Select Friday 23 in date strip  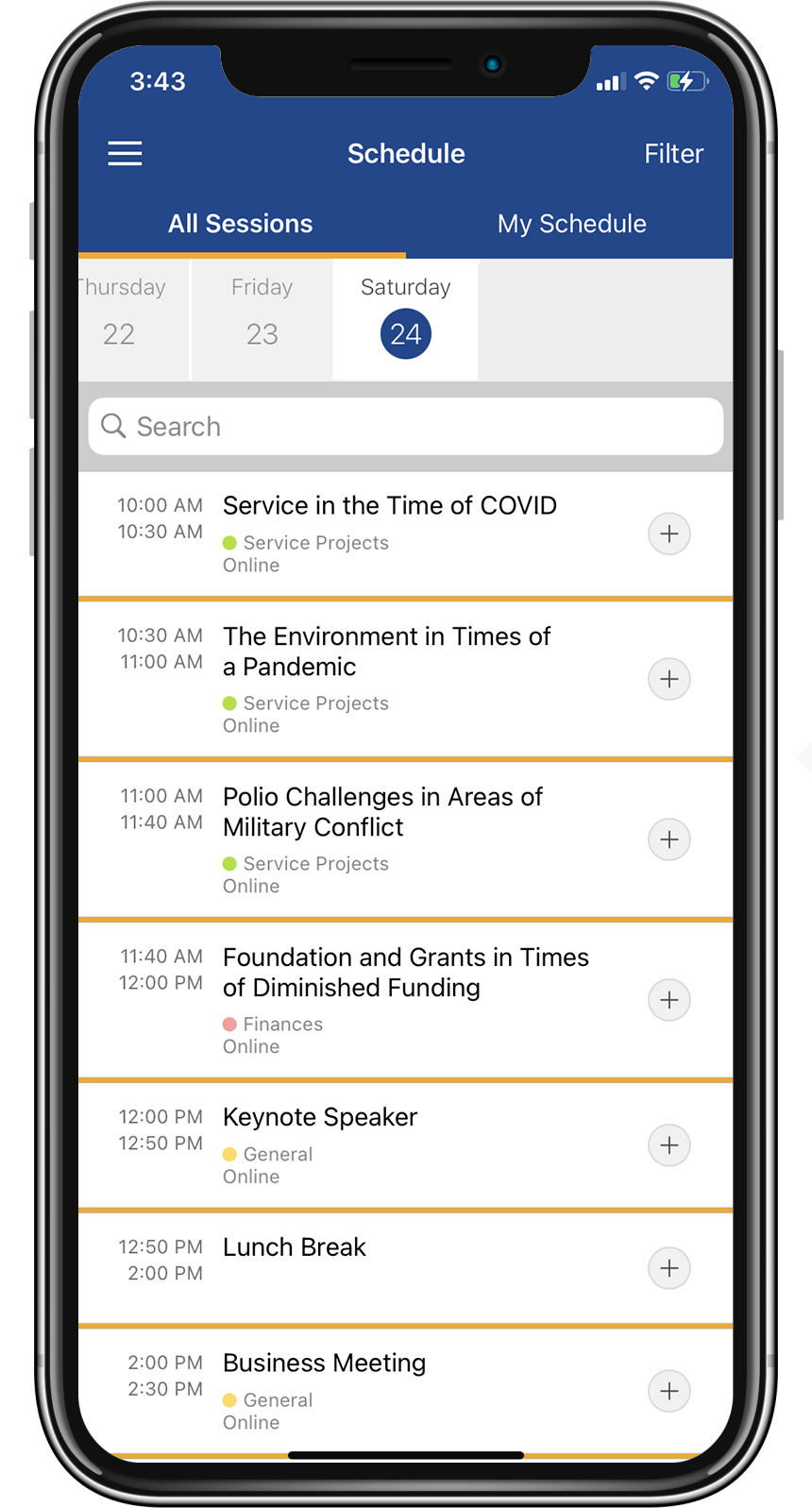point(262,316)
